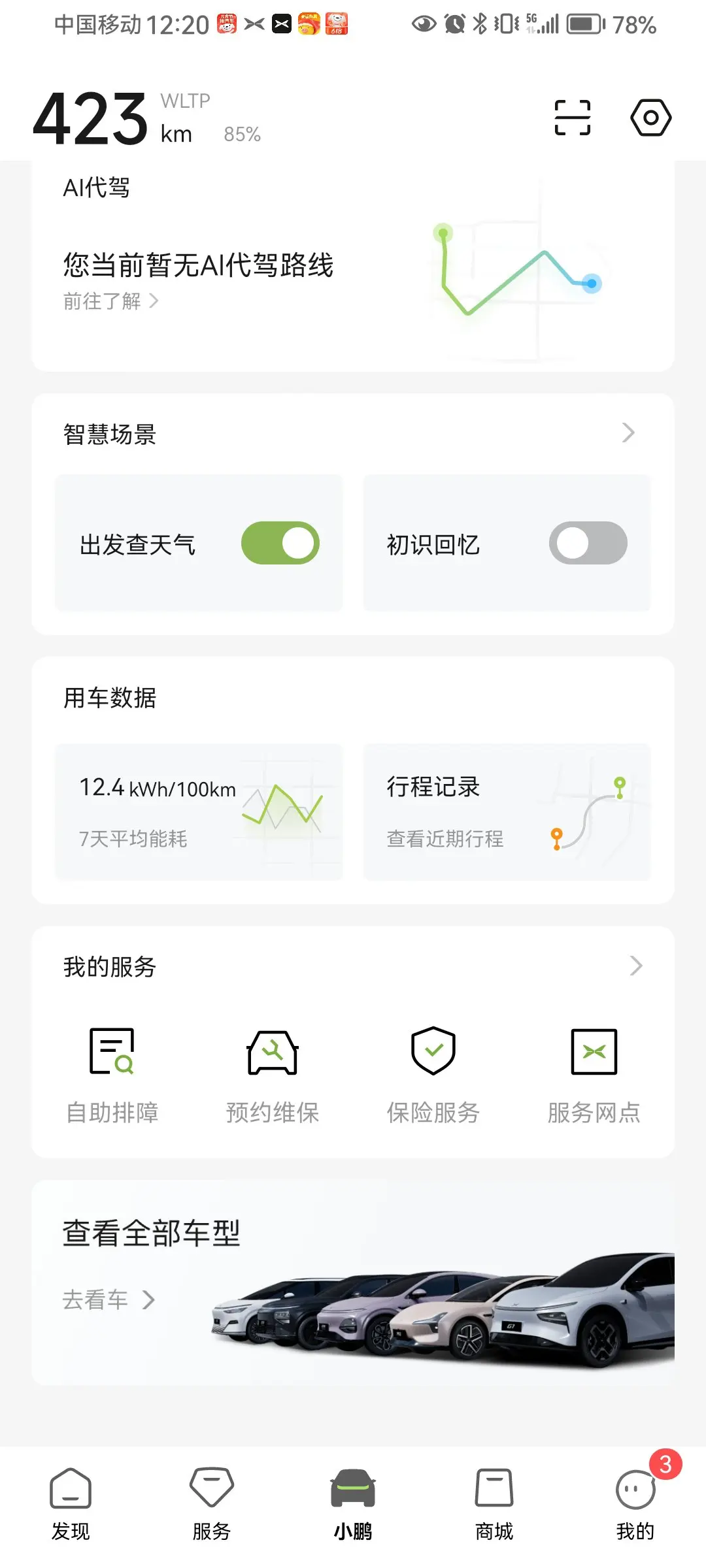Open the 行程记录 trip history card
Screen dimensions: 706x1568
point(507,812)
